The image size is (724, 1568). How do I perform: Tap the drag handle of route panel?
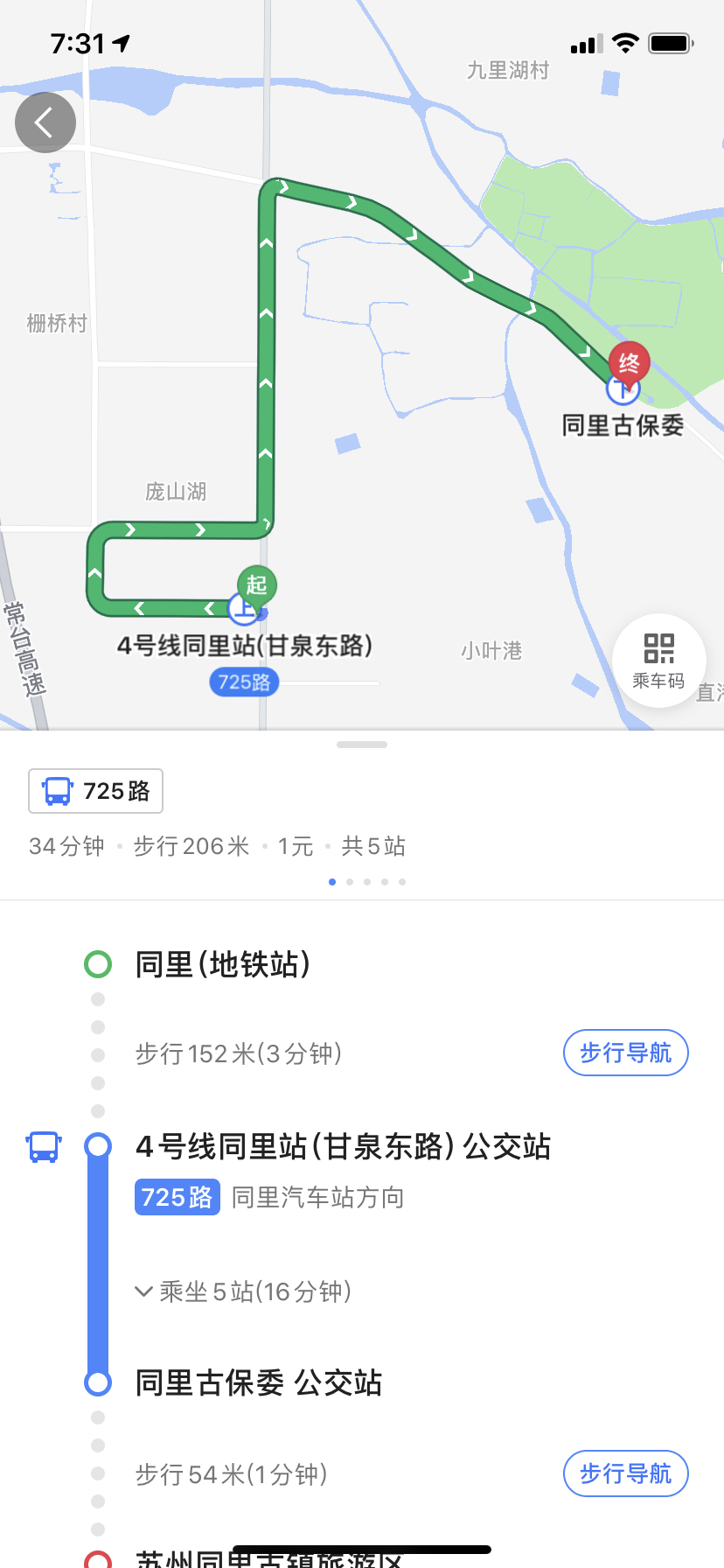(x=362, y=745)
